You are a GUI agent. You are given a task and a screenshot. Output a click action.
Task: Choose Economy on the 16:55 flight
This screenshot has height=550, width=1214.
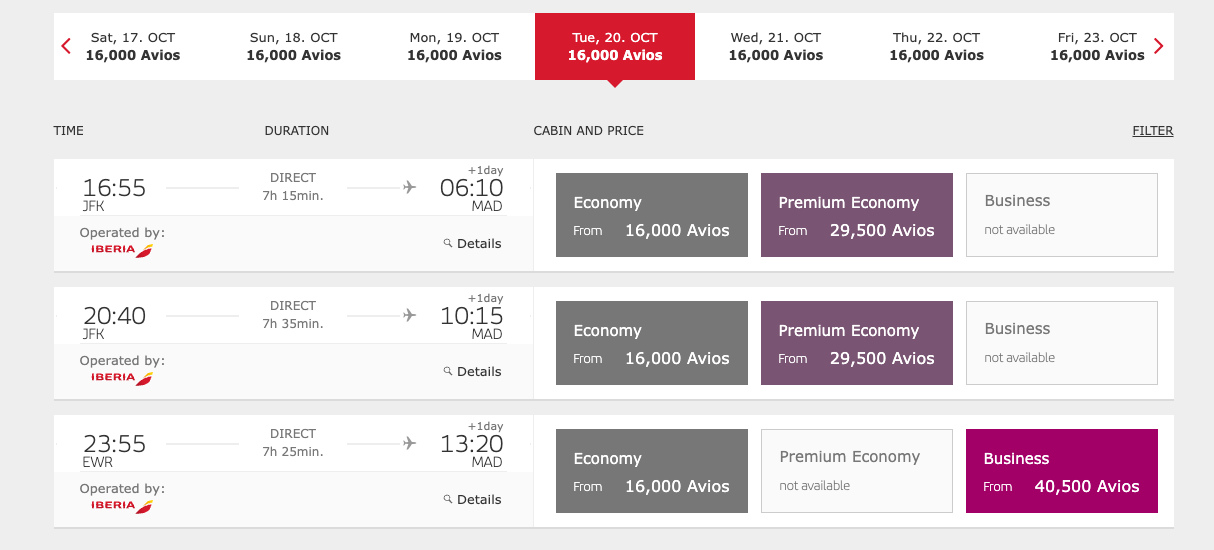pos(651,215)
